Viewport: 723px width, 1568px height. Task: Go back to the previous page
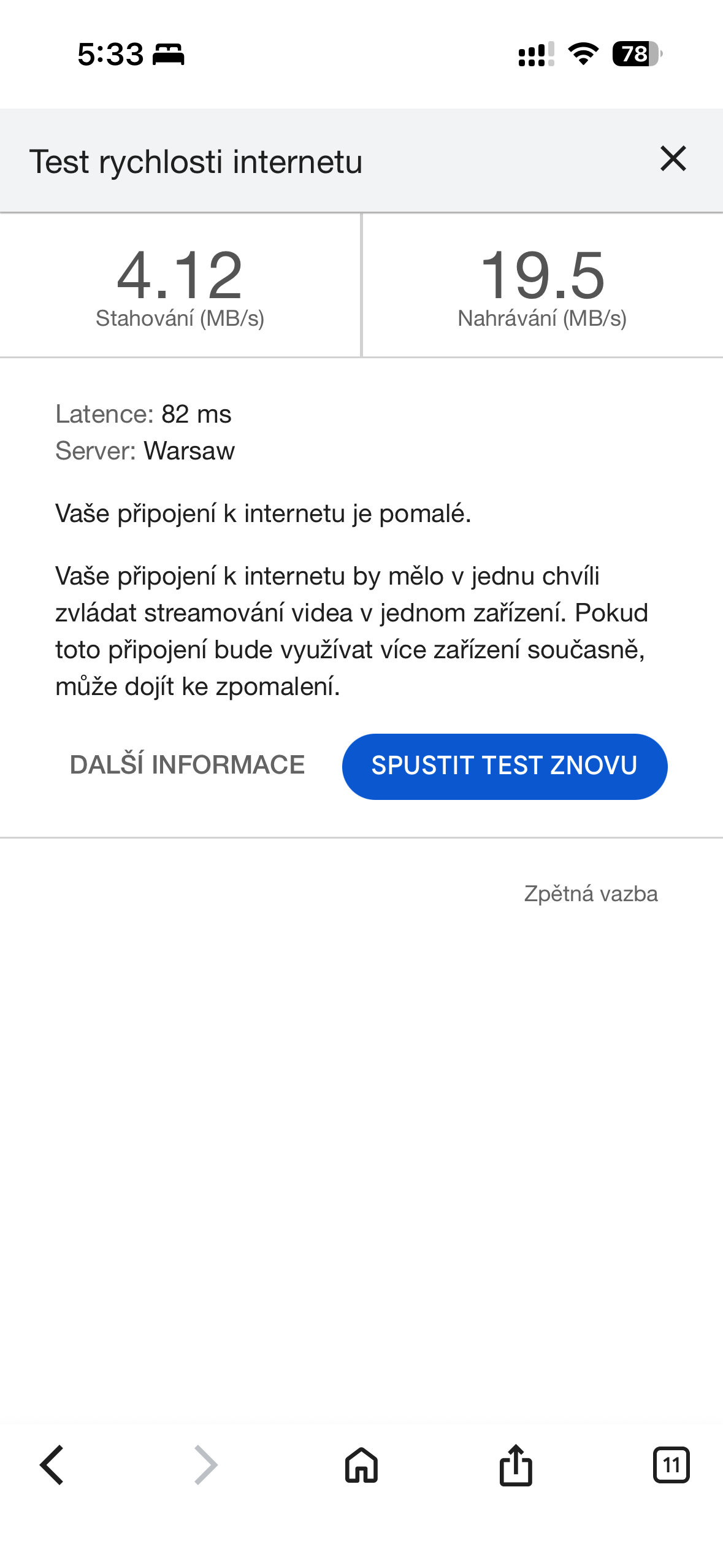click(52, 1465)
